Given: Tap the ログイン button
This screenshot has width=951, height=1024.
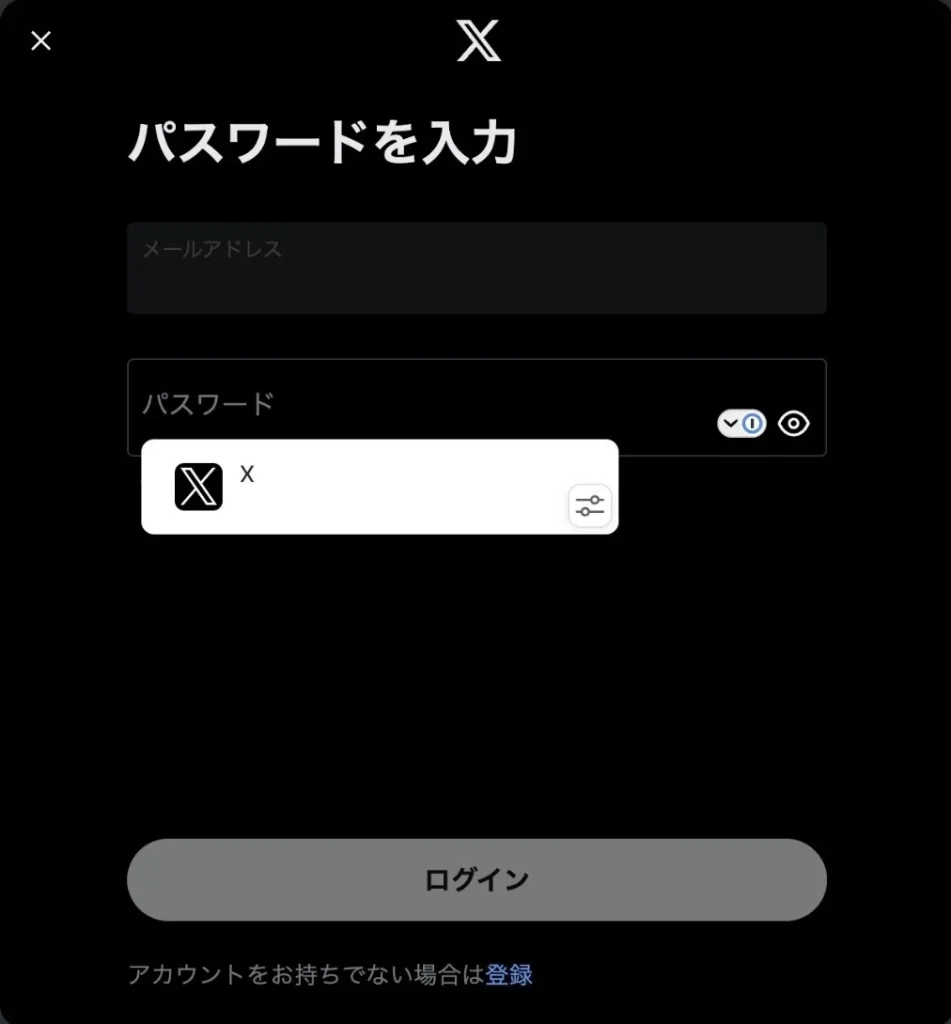Looking at the screenshot, I should (x=476, y=880).
